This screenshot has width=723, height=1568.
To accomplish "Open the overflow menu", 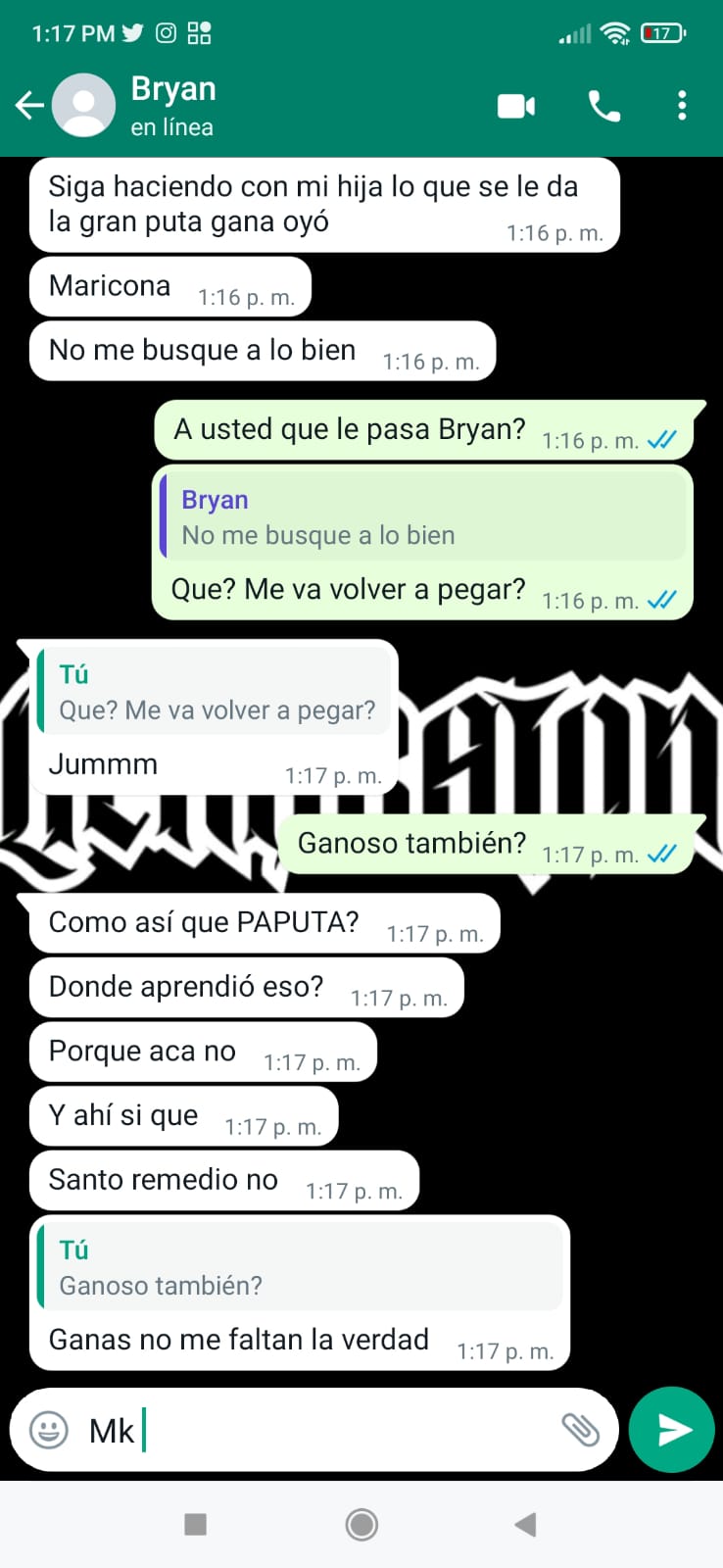I will (x=682, y=105).
